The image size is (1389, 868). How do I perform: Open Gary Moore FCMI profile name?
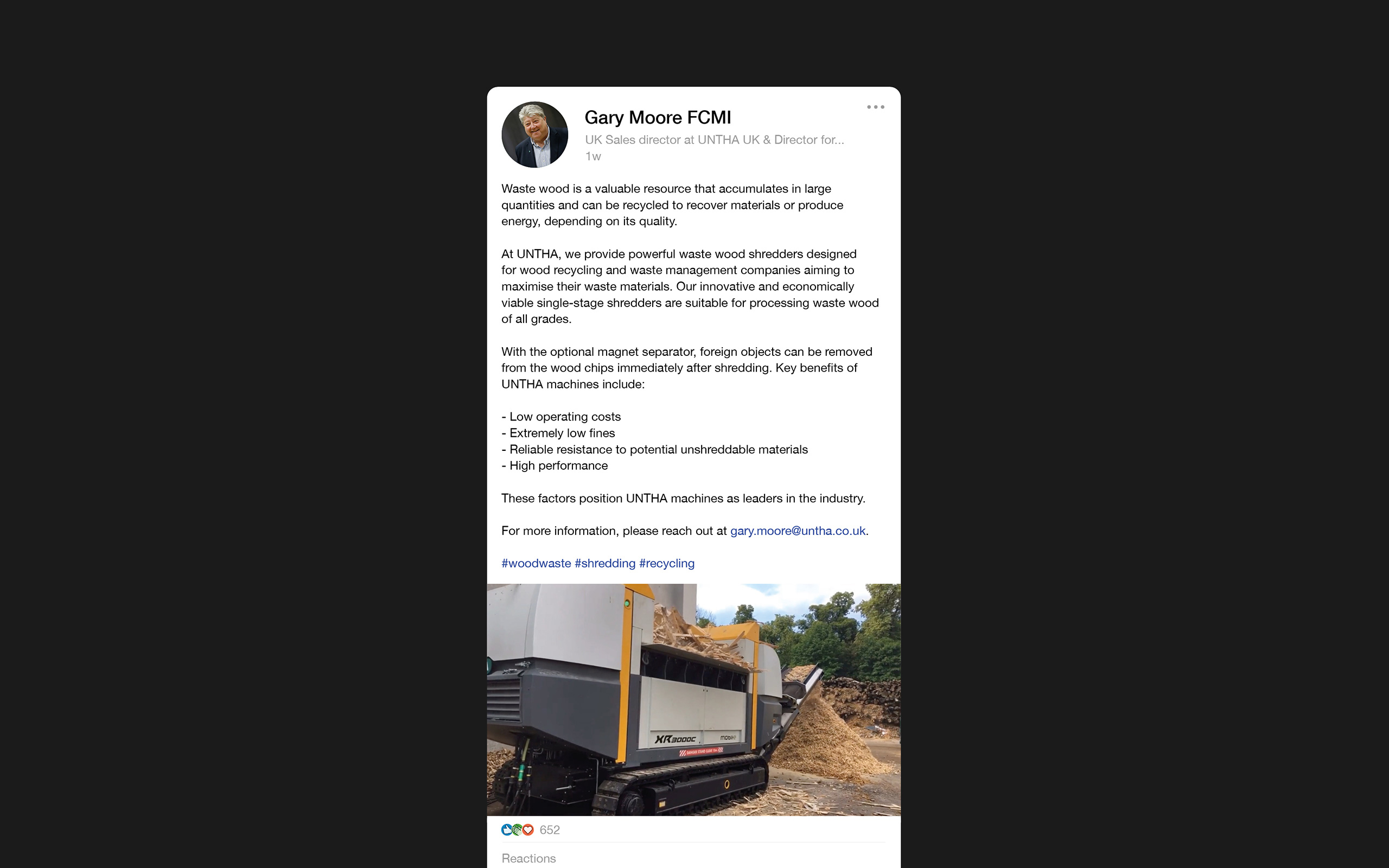[x=657, y=118]
